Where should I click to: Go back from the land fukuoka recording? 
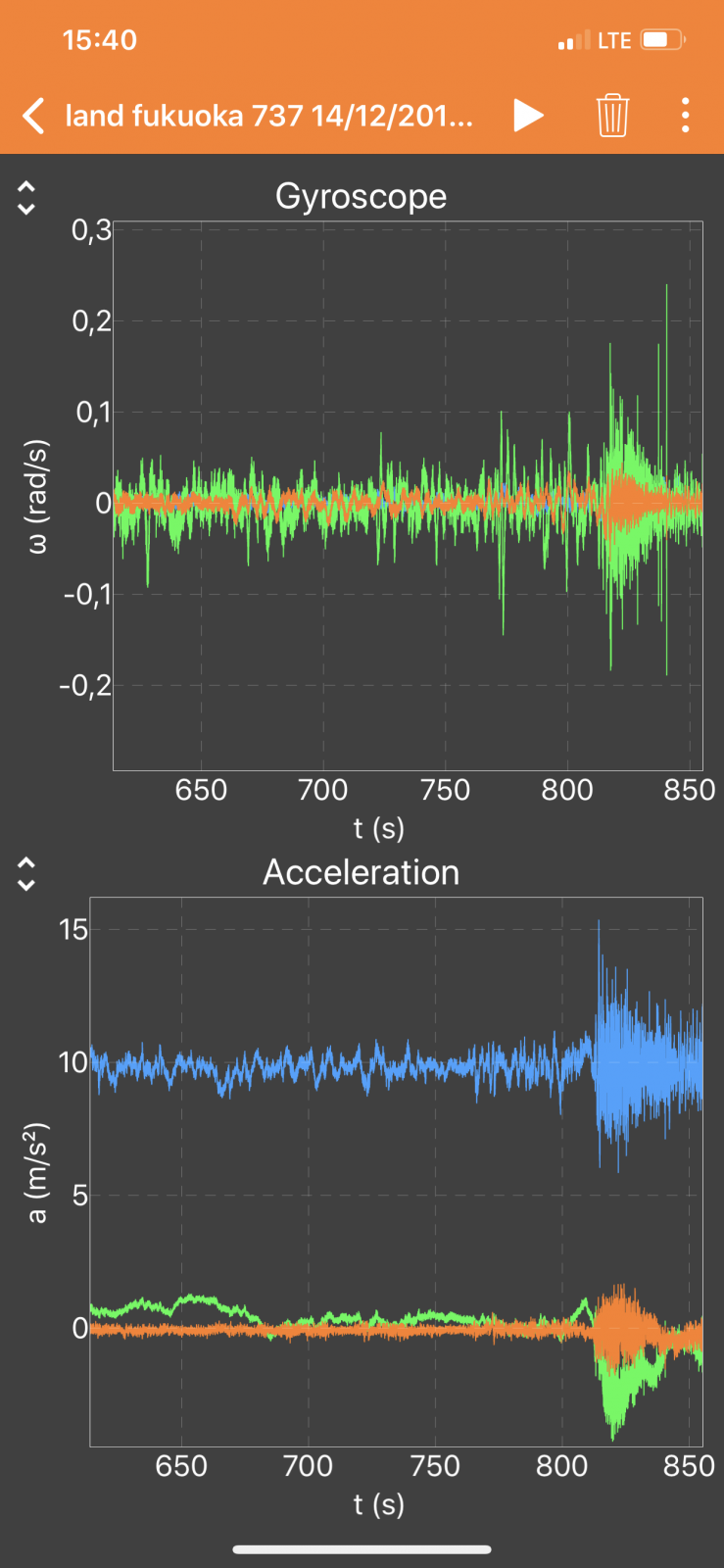tap(33, 116)
